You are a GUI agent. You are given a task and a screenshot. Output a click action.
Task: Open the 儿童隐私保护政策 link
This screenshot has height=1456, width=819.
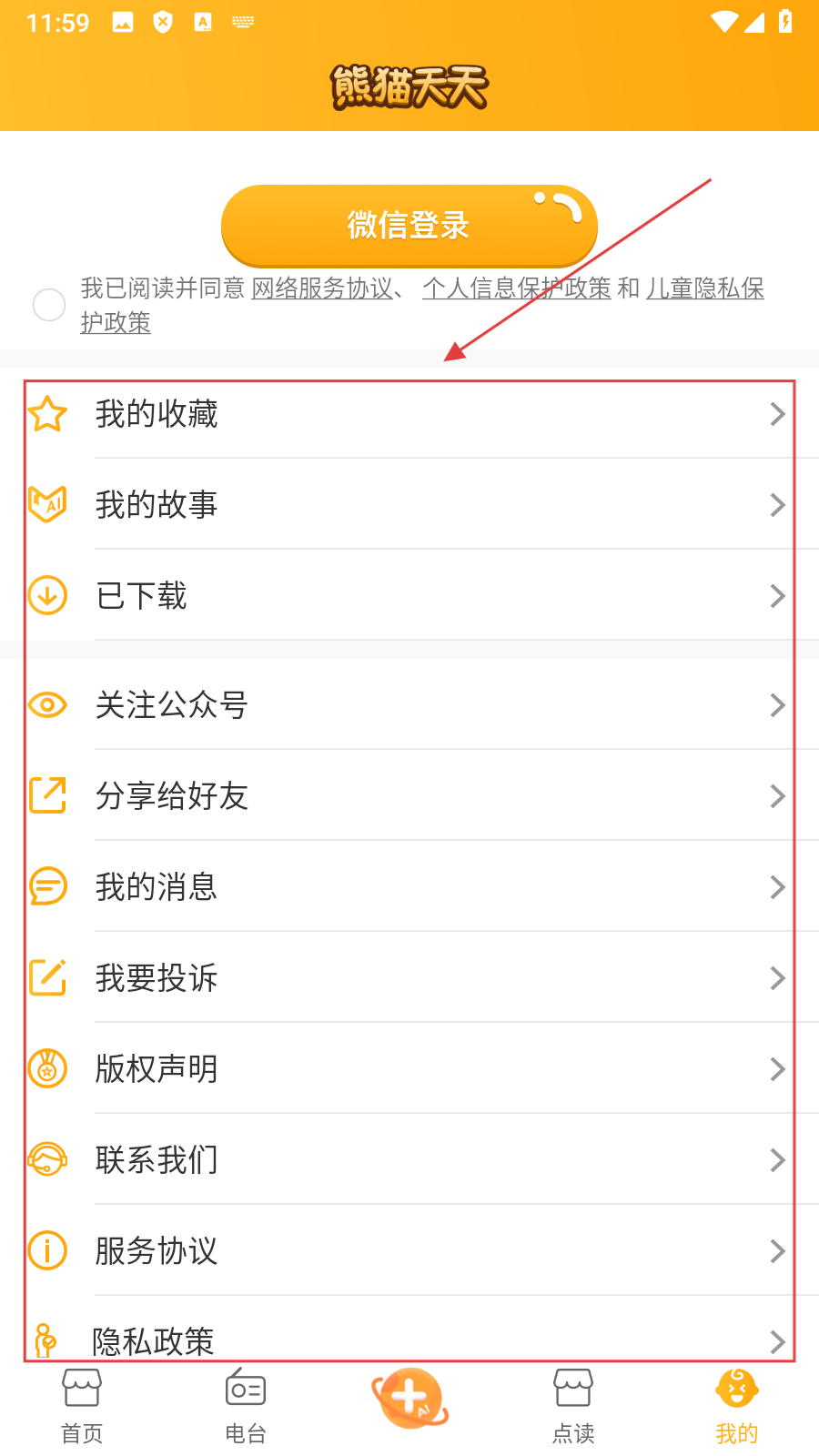click(704, 288)
